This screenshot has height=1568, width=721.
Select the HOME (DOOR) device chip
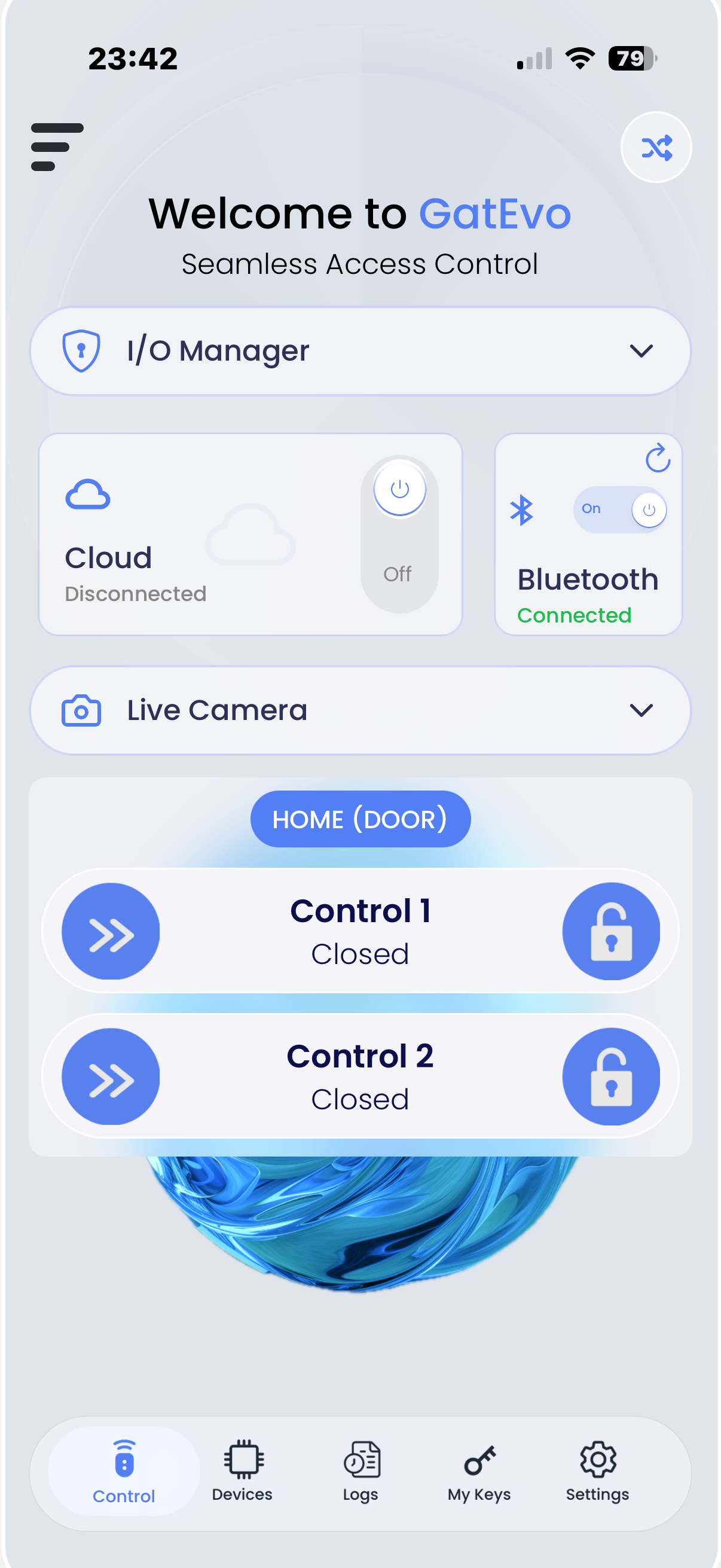click(x=360, y=819)
